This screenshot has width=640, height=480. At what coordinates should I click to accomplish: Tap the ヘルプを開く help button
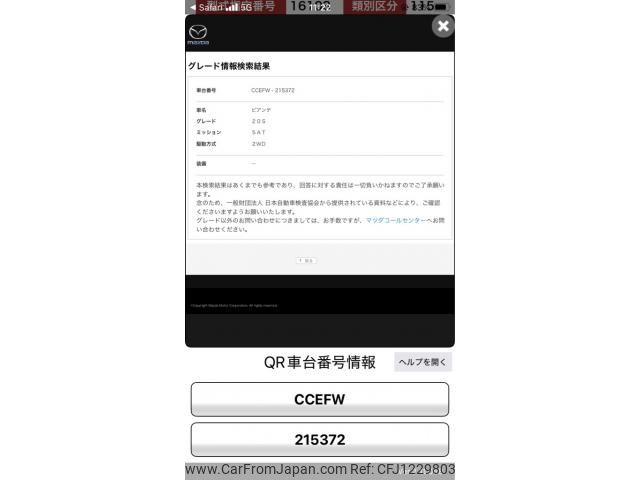tap(423, 362)
